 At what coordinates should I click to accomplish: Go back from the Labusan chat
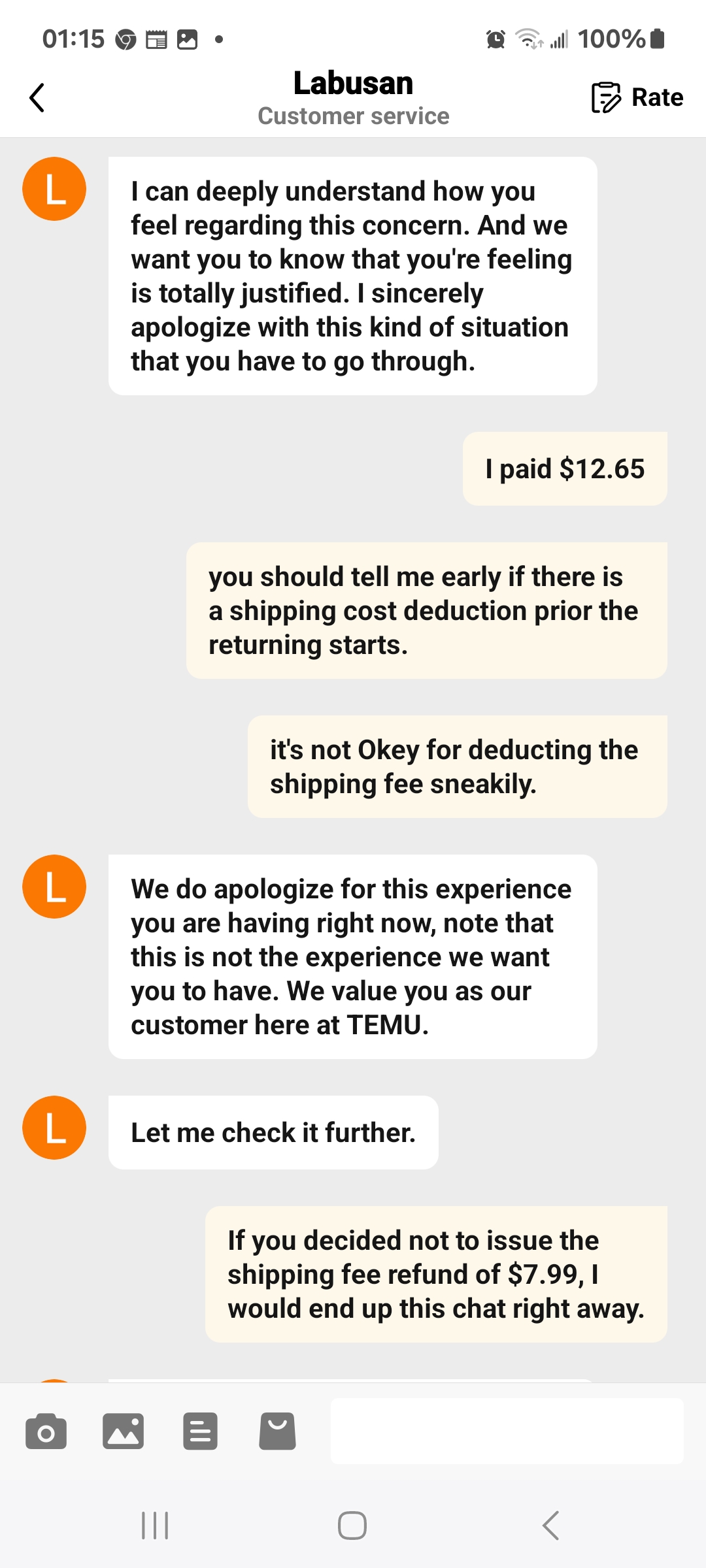(x=38, y=98)
